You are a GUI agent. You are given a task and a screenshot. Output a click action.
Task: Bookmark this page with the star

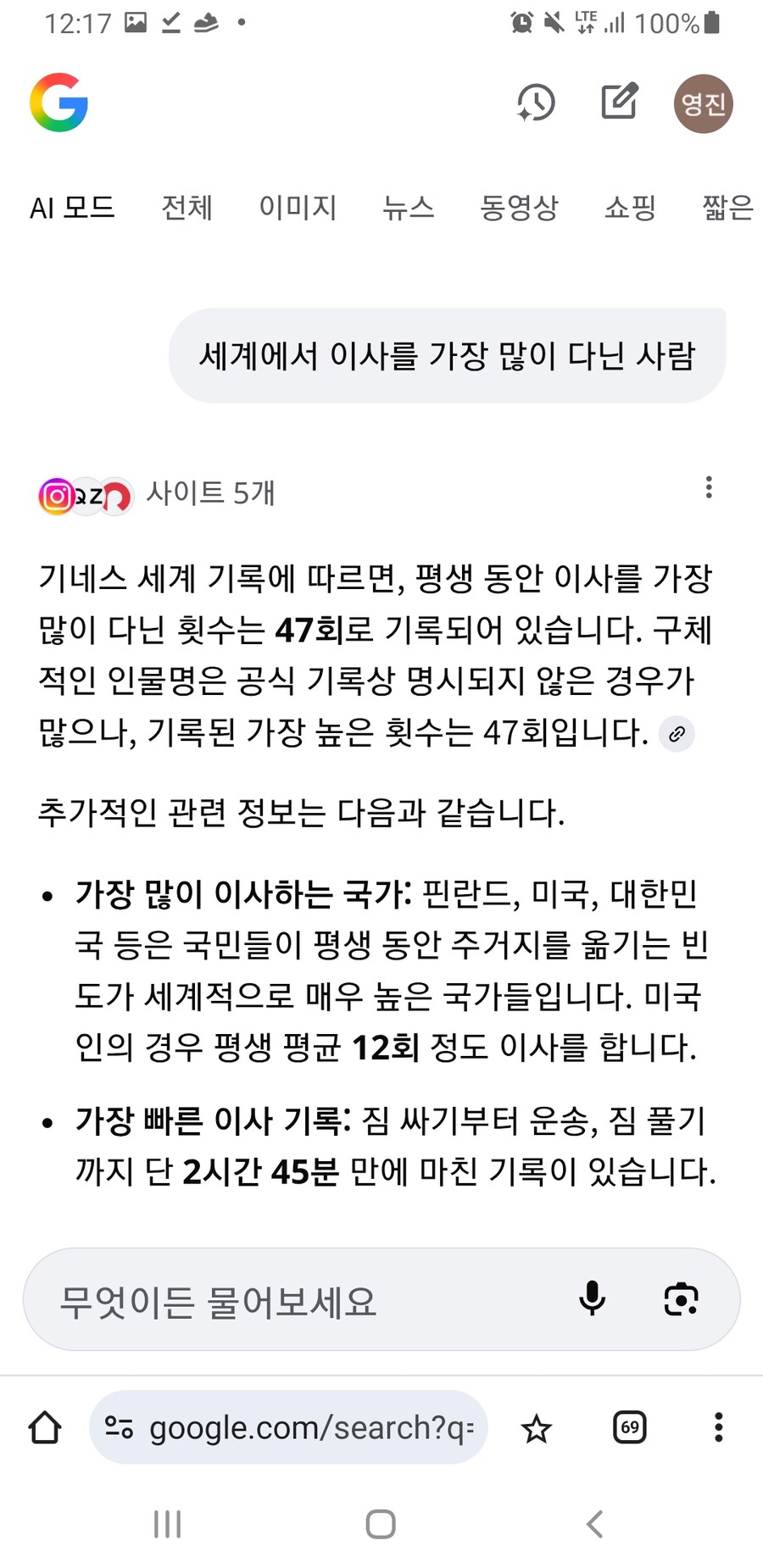536,1429
